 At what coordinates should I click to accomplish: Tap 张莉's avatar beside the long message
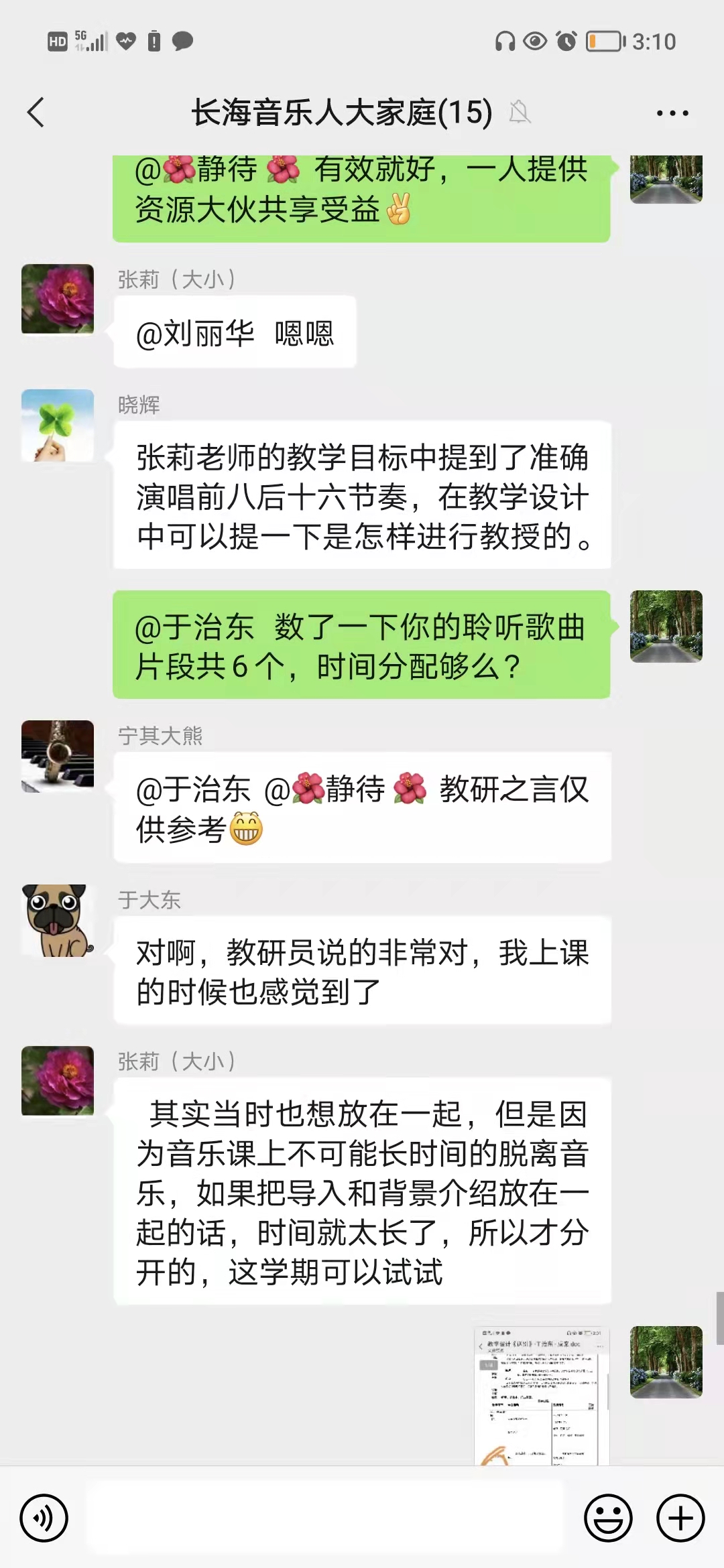pos(58,1081)
